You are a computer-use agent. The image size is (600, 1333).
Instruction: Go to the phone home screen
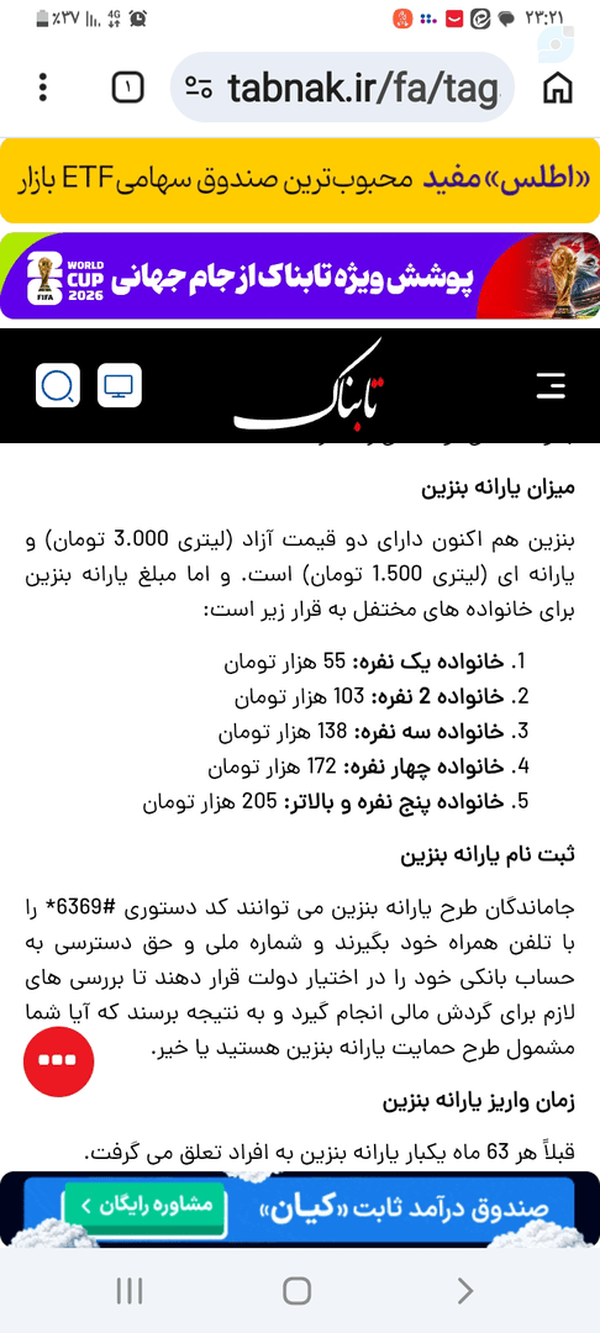pos(297,1290)
